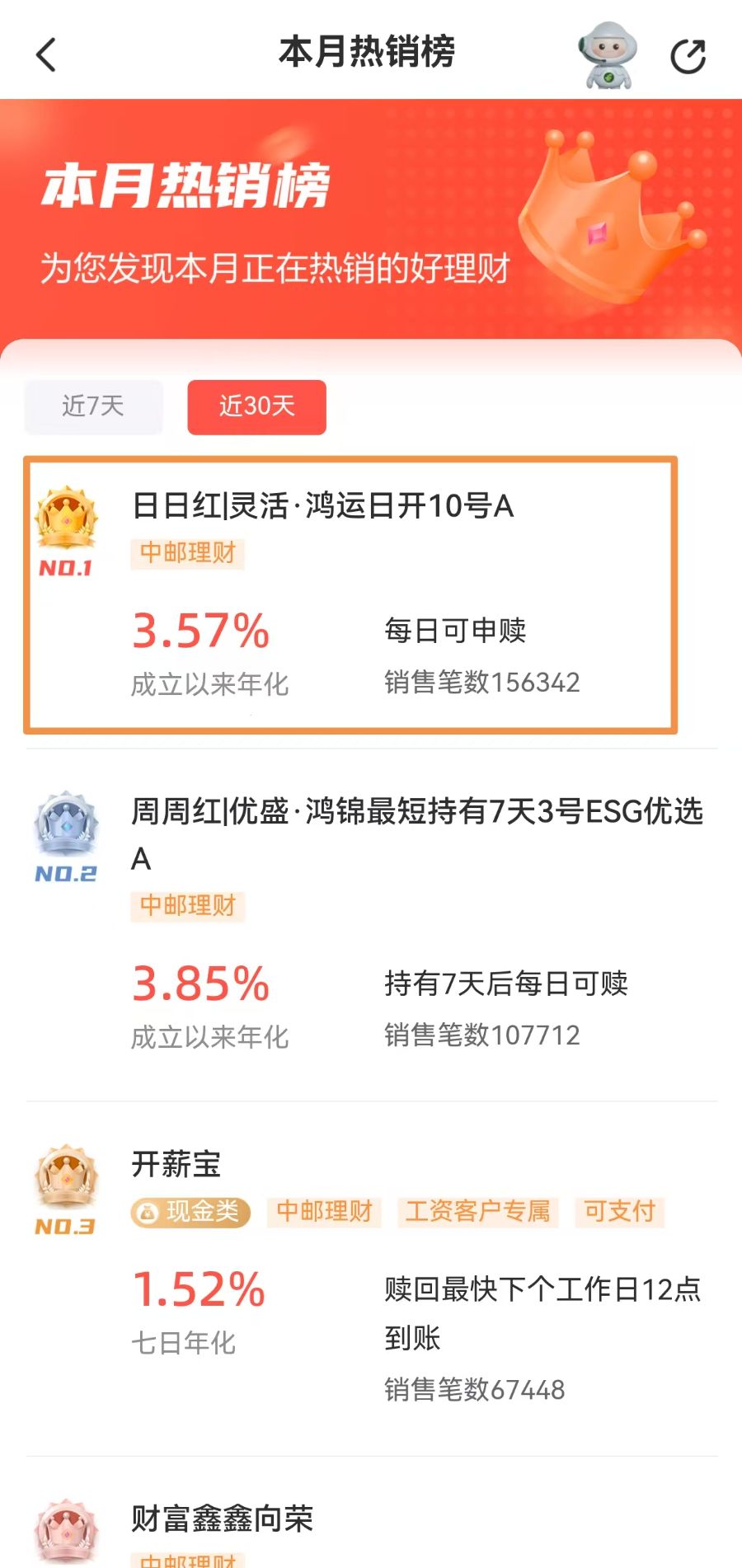742x1568 pixels.
Task: Tap the share icon in the header
Action: tap(688, 57)
